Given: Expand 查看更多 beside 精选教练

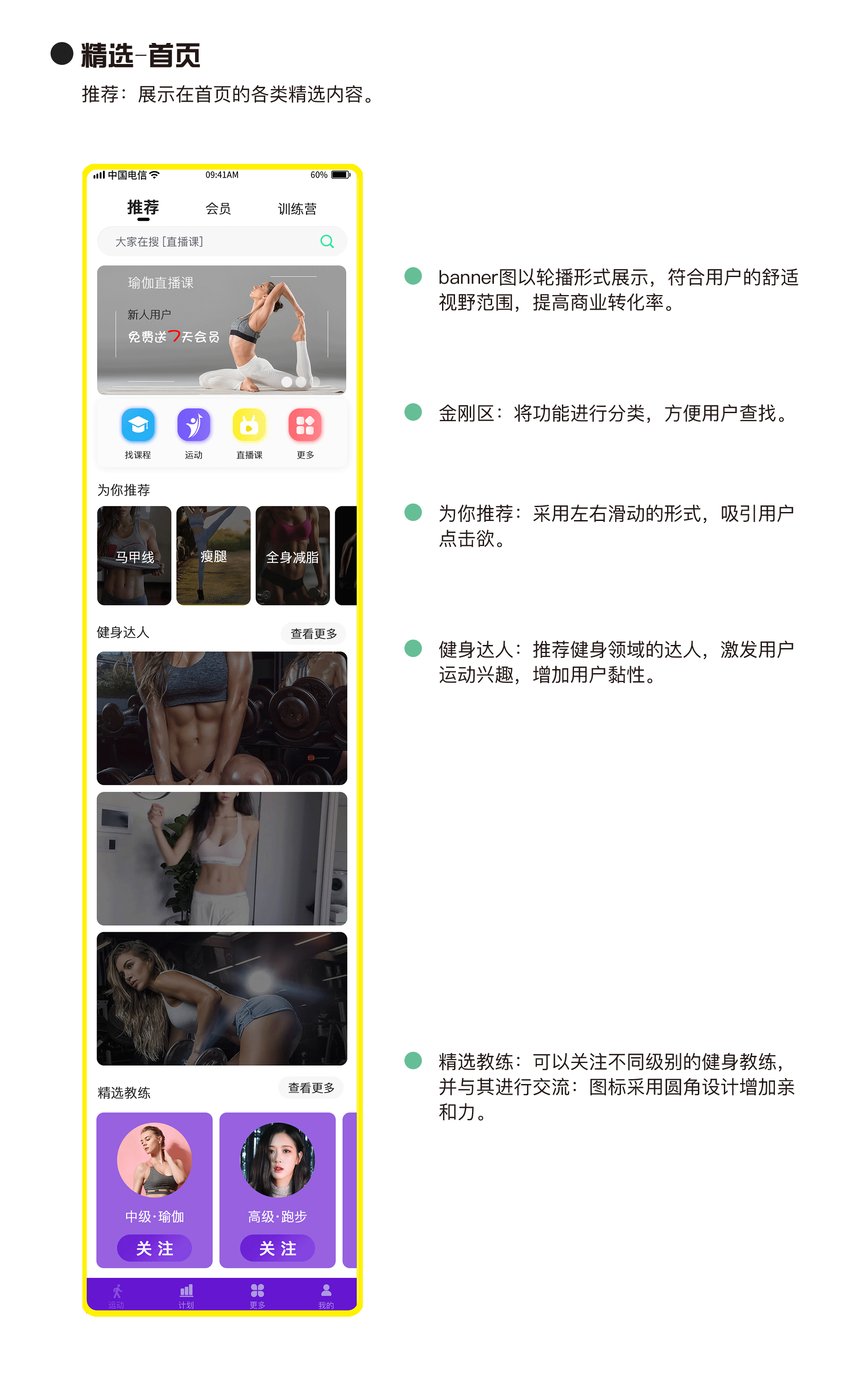Looking at the screenshot, I should (311, 1088).
